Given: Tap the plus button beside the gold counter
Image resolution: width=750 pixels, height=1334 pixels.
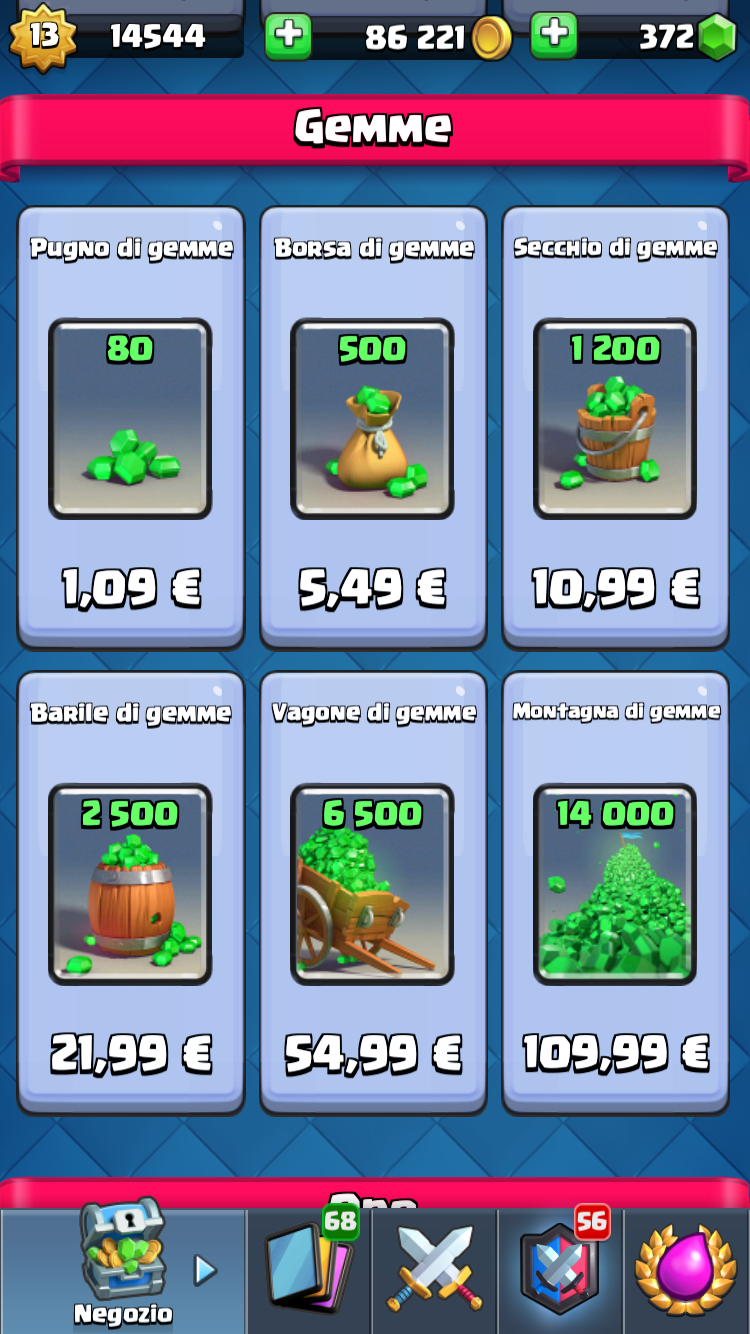Looking at the screenshot, I should (288, 36).
